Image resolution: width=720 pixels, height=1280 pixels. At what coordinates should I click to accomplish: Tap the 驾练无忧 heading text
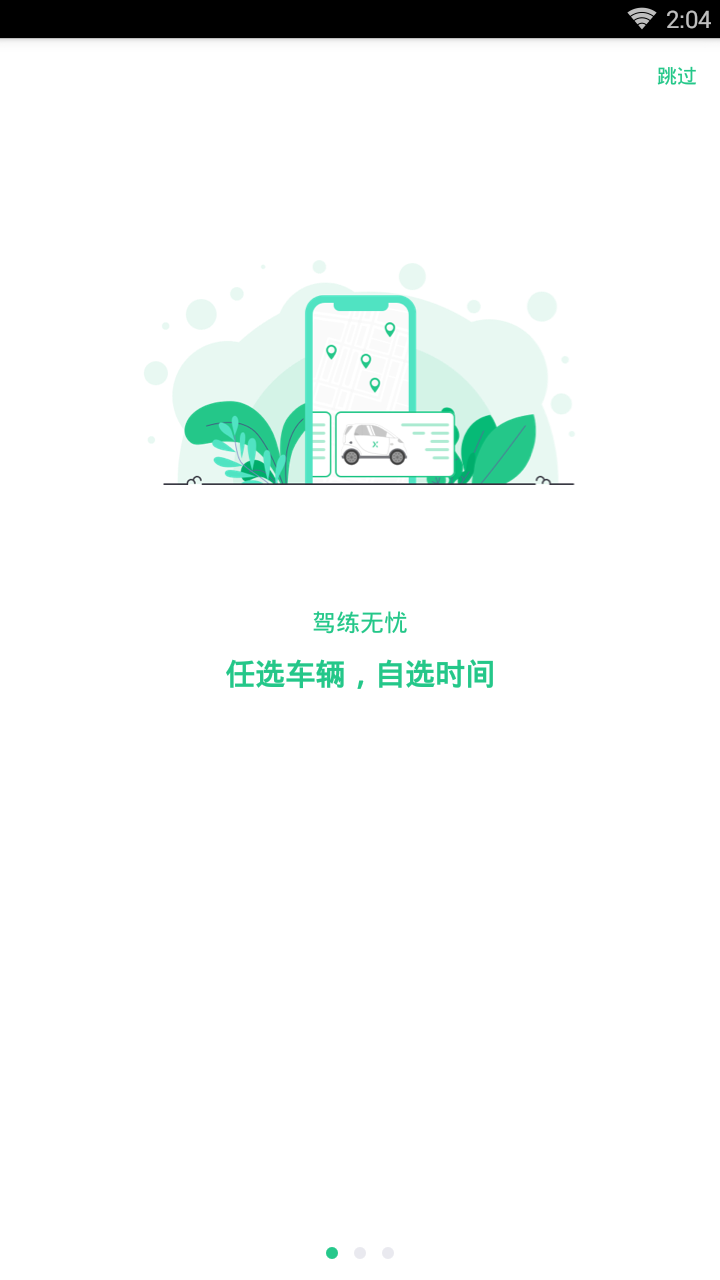[358, 623]
